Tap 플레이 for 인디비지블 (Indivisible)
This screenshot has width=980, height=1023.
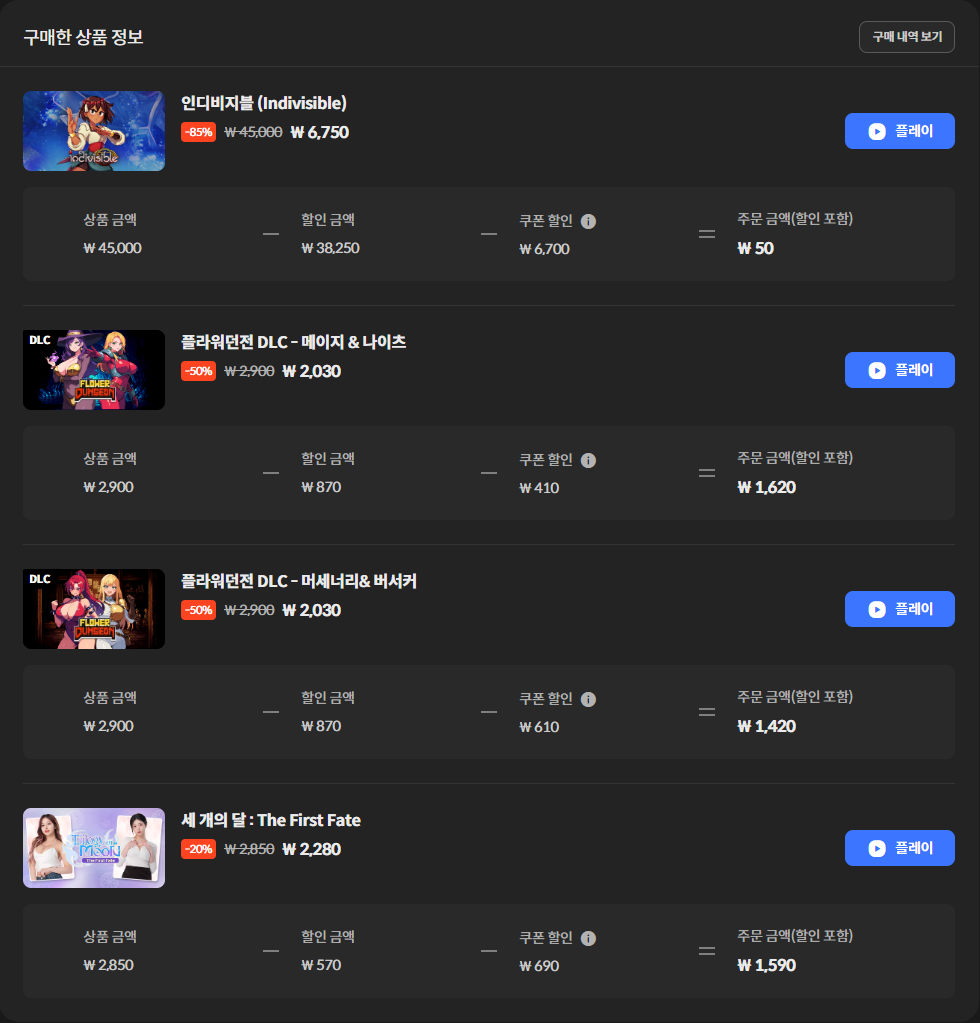(x=899, y=131)
